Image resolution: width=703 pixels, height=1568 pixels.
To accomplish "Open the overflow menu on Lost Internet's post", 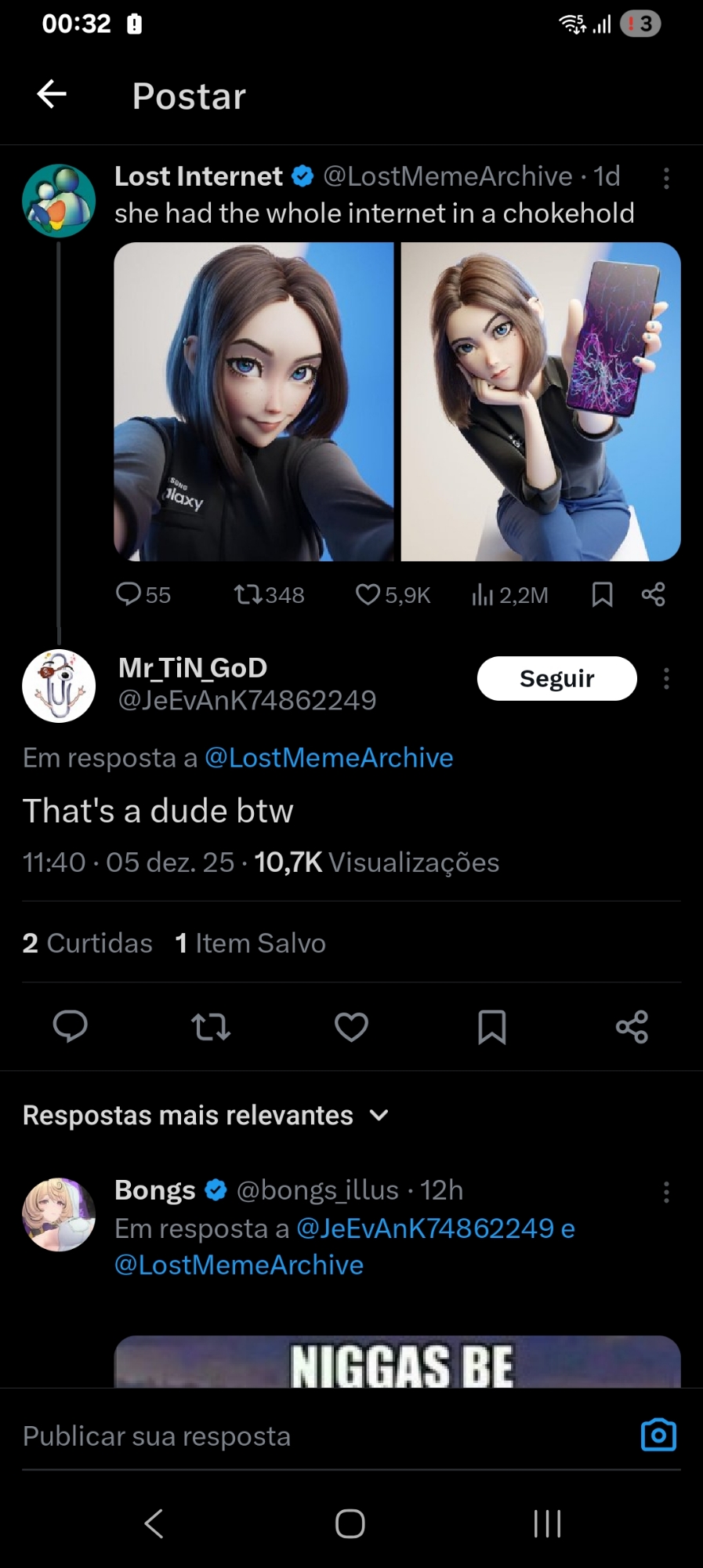I will (x=666, y=179).
